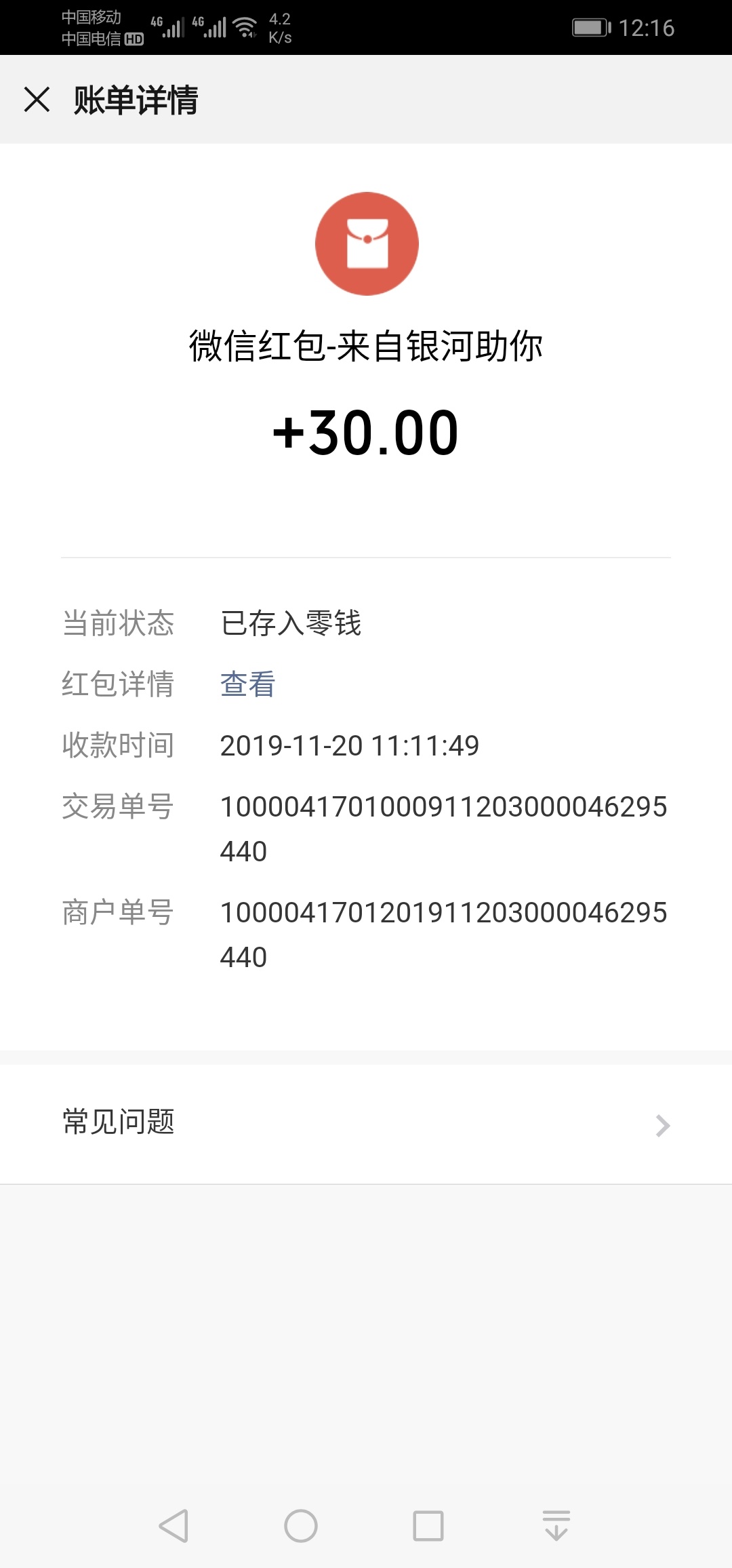
Task: Tap the system back button
Action: 174,1526
